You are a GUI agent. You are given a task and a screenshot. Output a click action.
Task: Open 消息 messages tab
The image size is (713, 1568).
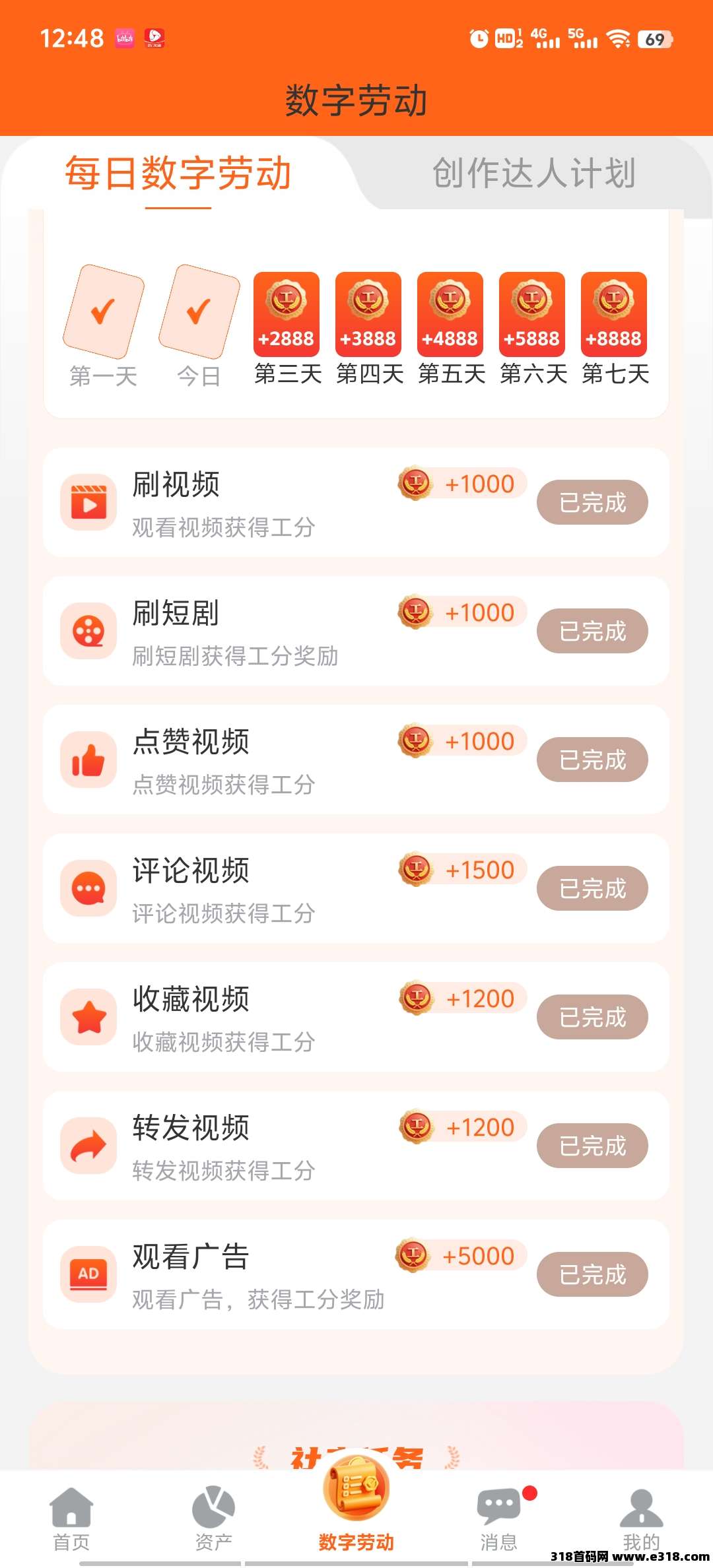pyautogui.click(x=499, y=1519)
